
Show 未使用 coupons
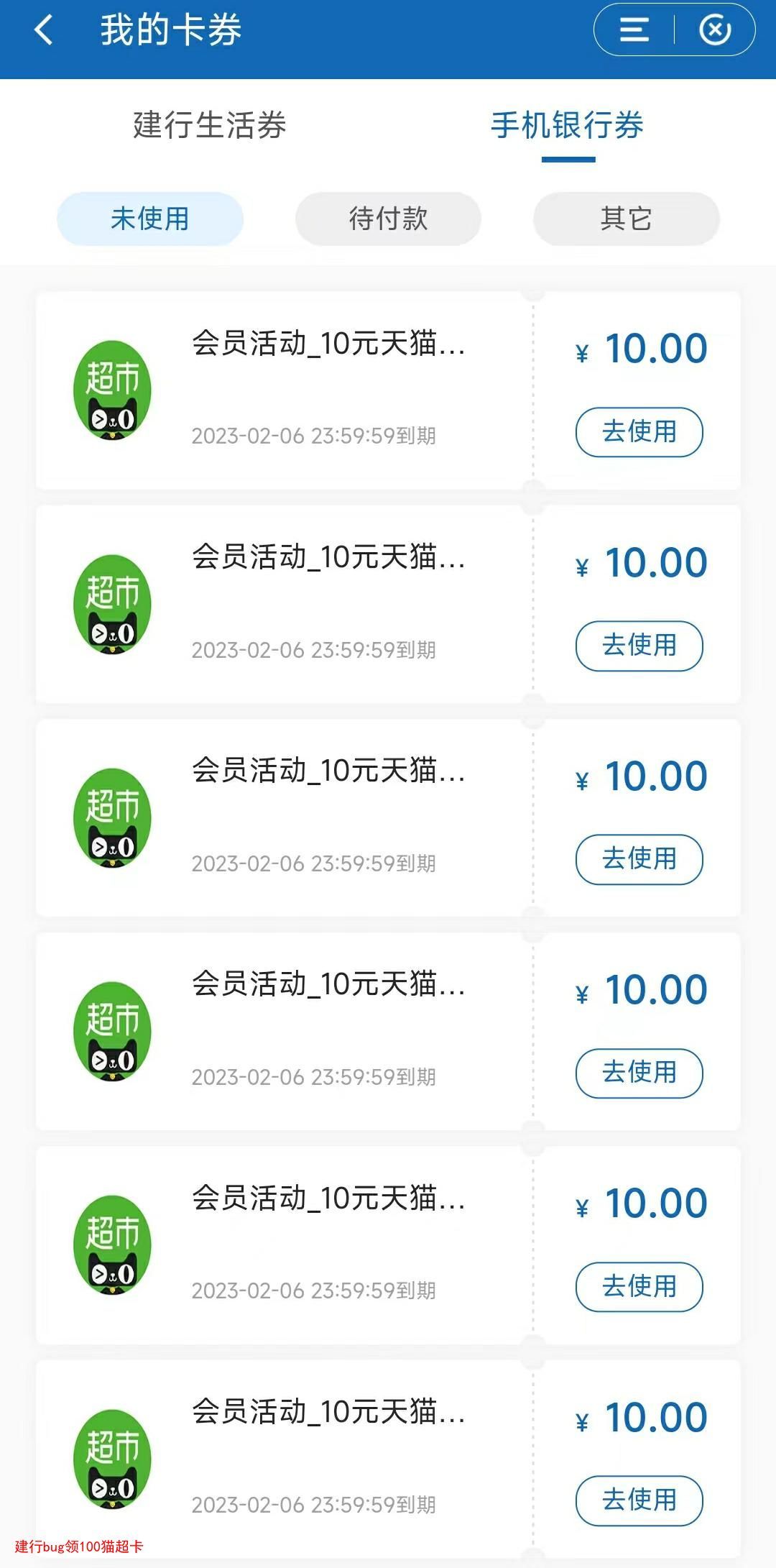150,219
